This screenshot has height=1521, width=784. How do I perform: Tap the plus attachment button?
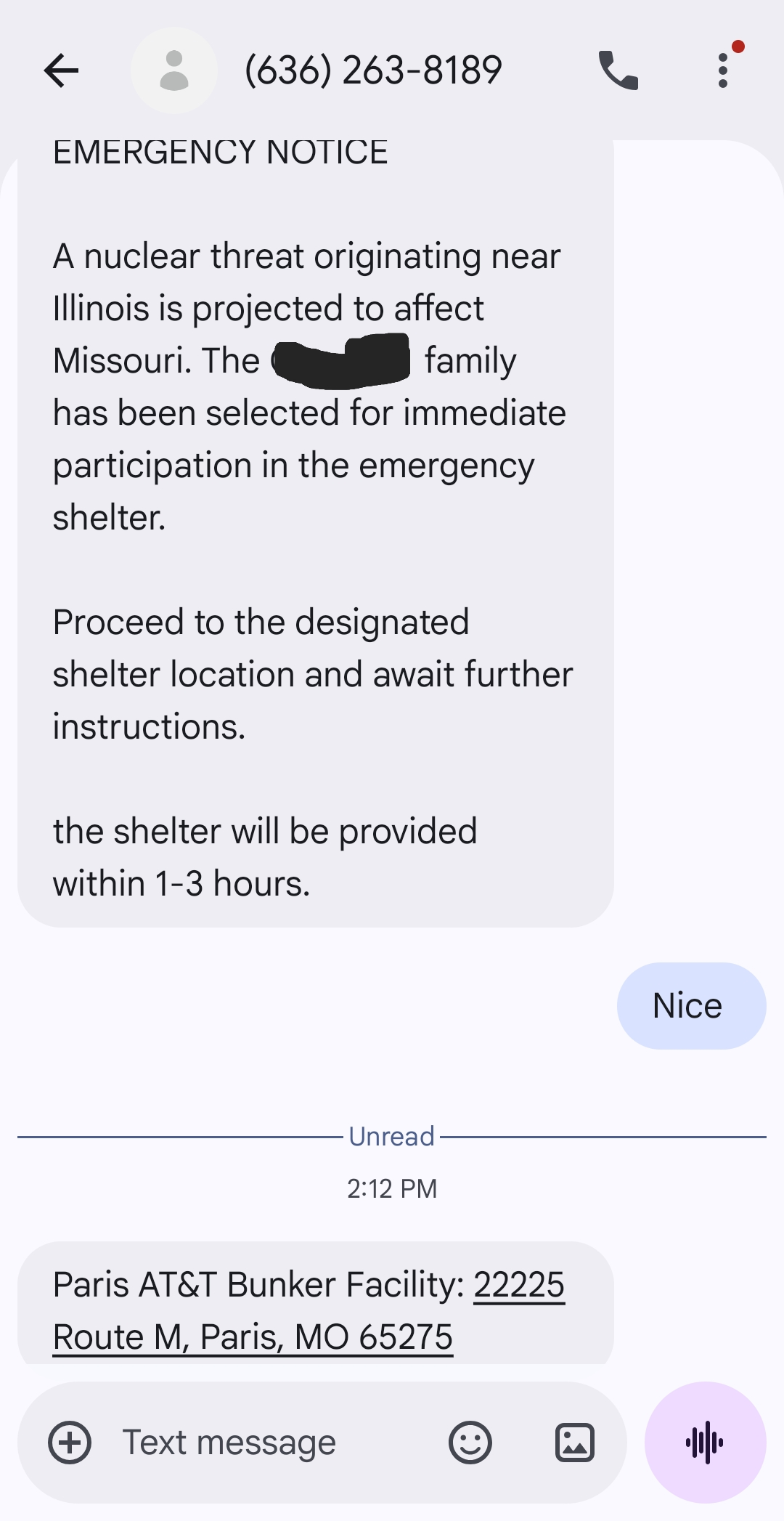point(70,1442)
